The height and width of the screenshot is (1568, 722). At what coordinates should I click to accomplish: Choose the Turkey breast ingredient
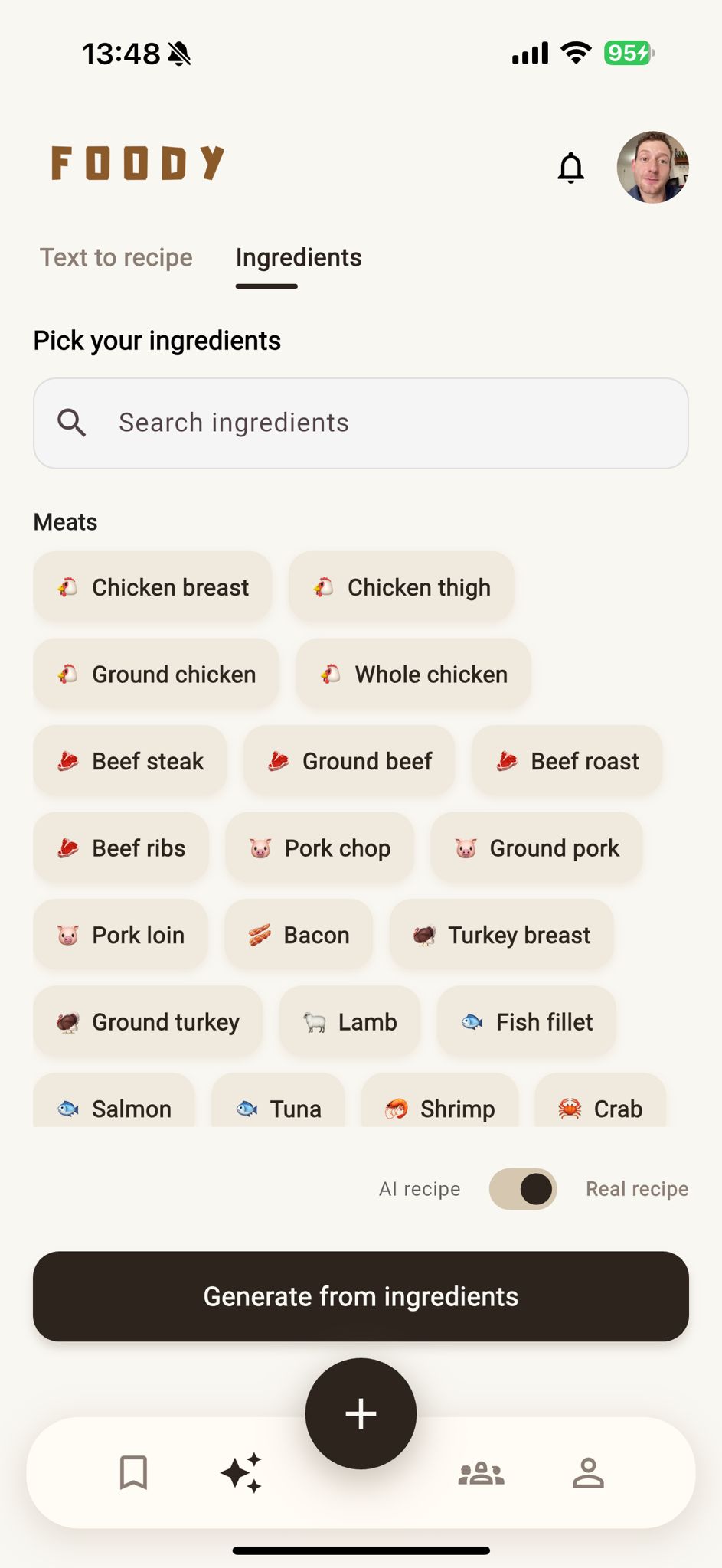click(x=501, y=935)
